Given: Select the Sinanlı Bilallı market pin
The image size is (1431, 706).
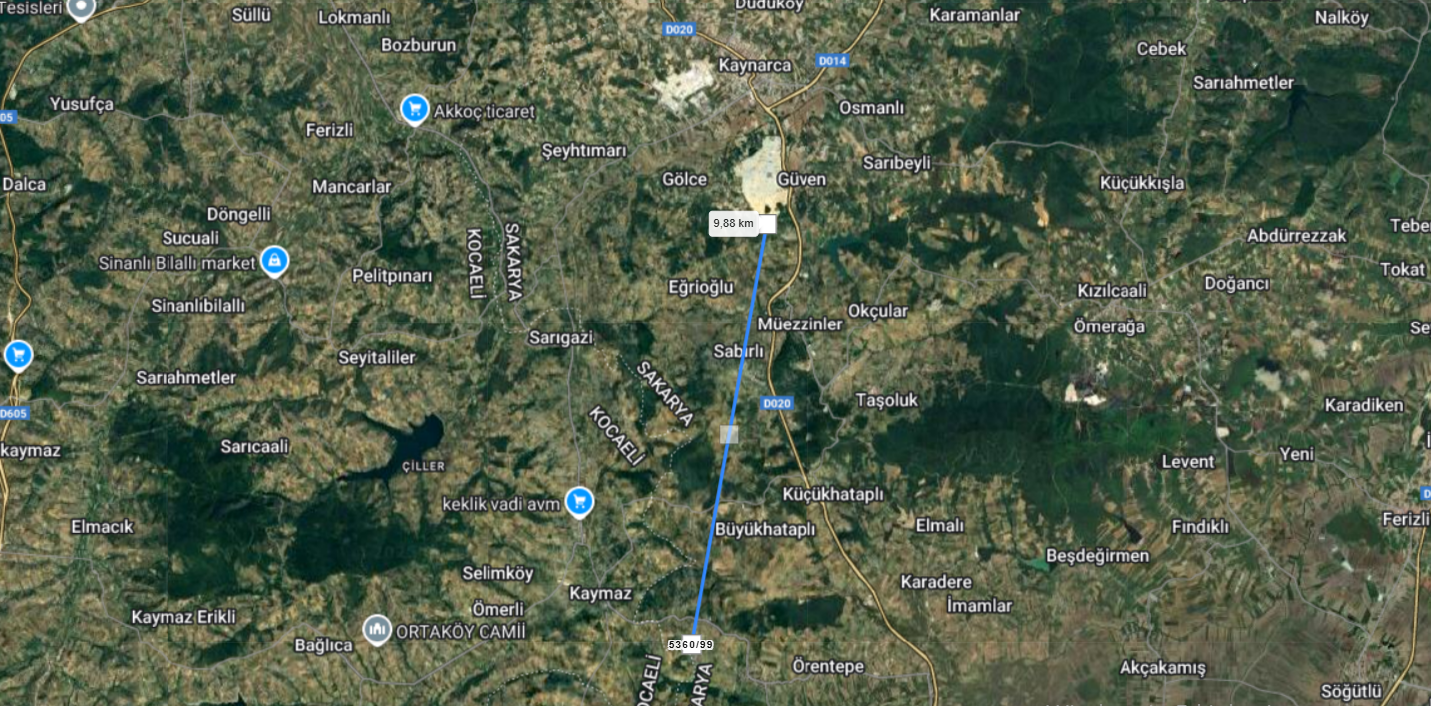Looking at the screenshot, I should (x=274, y=261).
